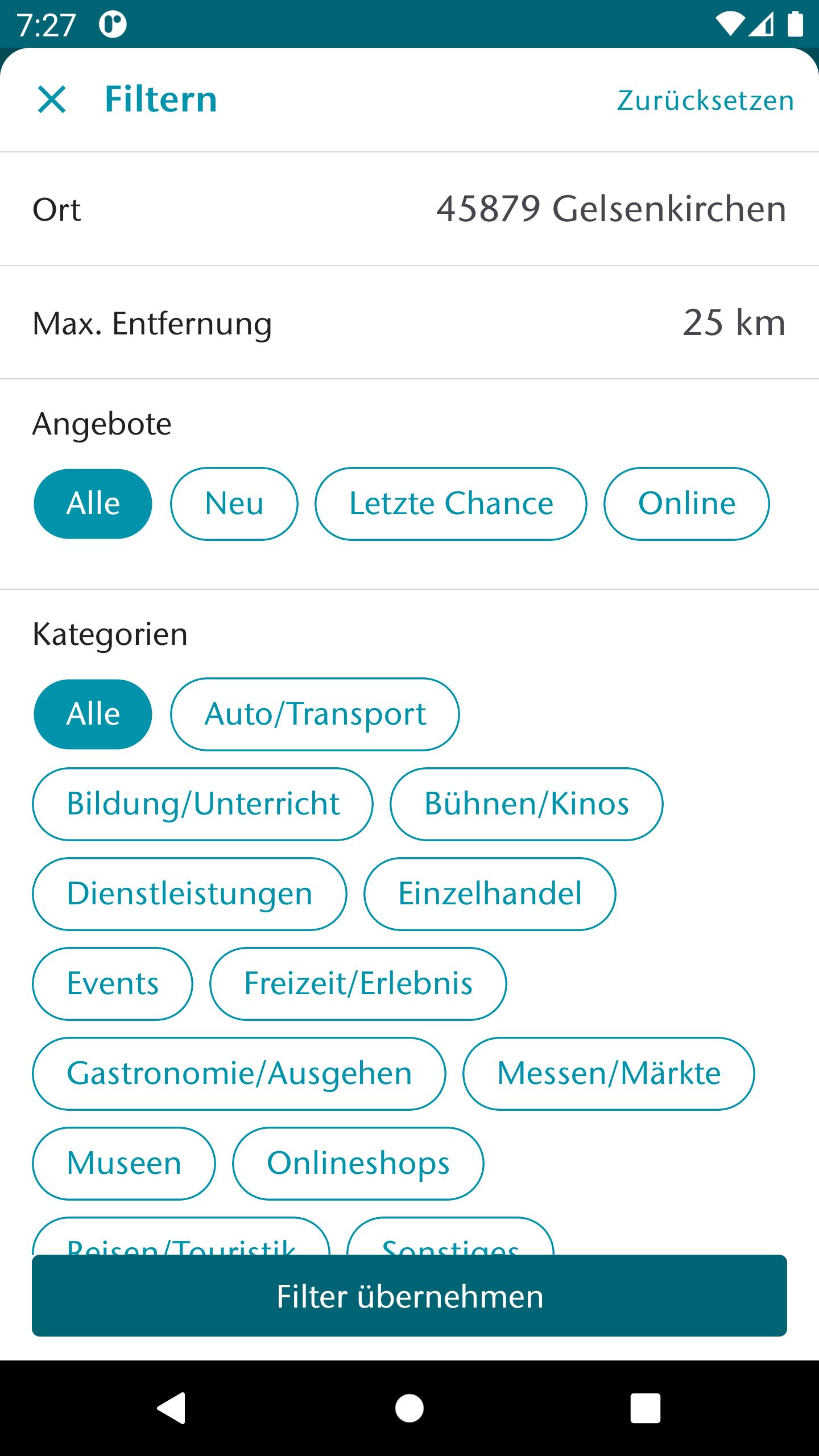The height and width of the screenshot is (1456, 819).
Task: Open the Ort location setting
Action: tap(409, 209)
